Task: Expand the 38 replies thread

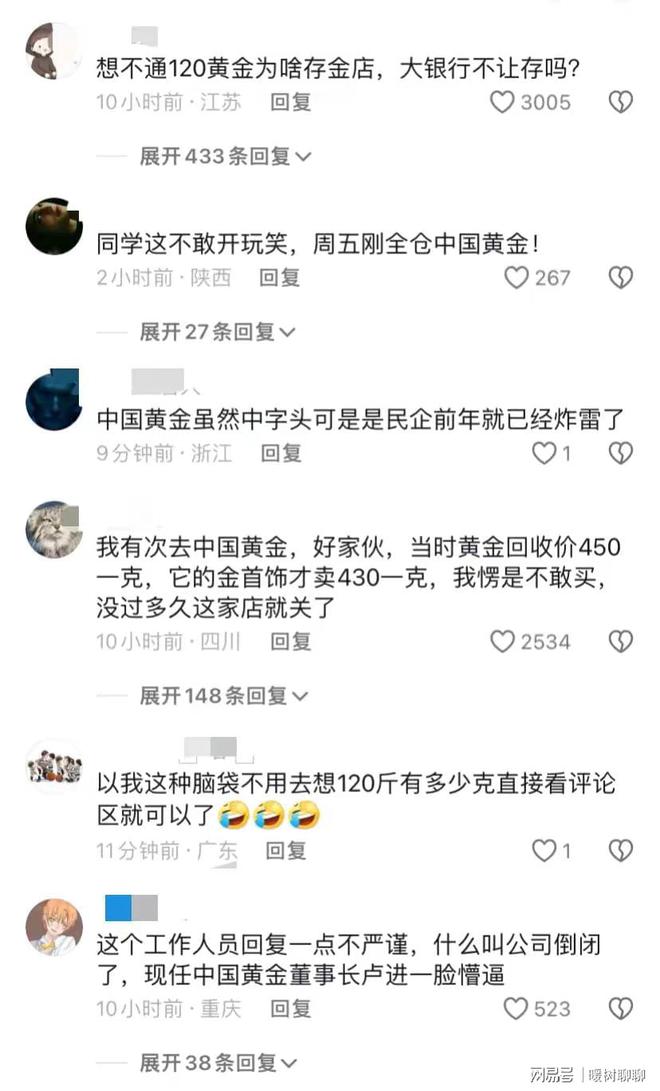Action: pos(217,1062)
